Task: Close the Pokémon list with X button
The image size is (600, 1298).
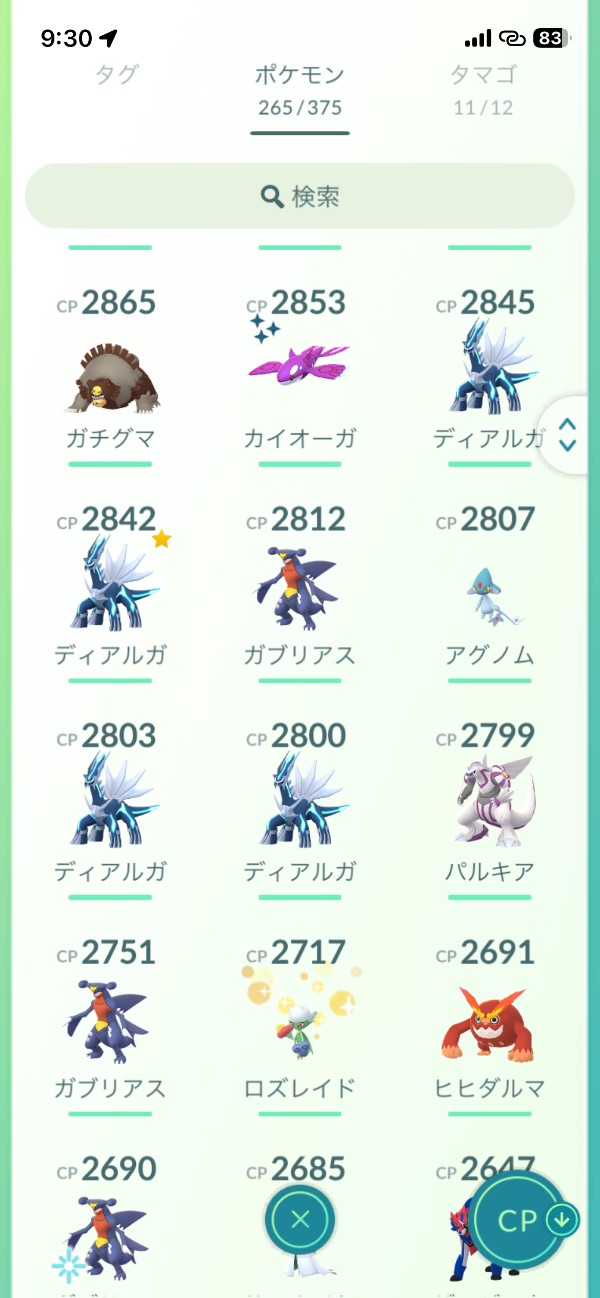Action: [x=300, y=1220]
